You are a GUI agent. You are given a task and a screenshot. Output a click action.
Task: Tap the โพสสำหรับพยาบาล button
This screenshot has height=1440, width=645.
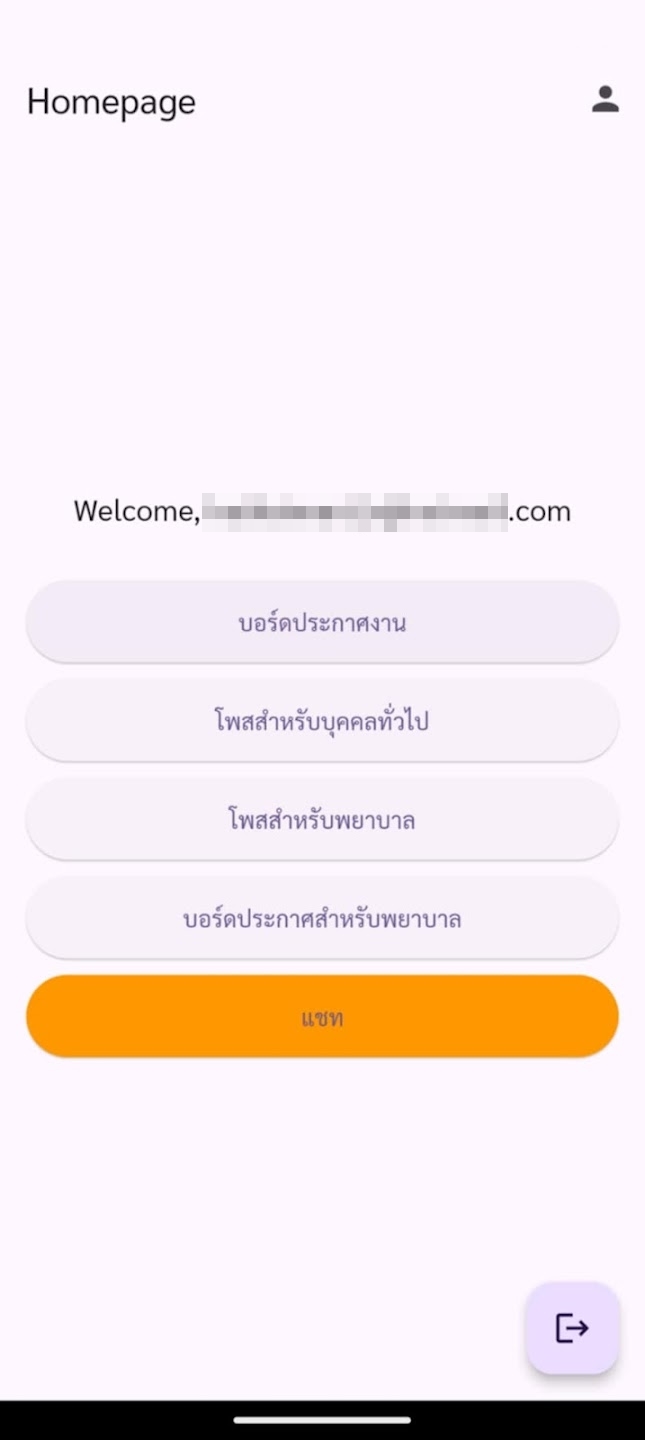tap(322, 820)
